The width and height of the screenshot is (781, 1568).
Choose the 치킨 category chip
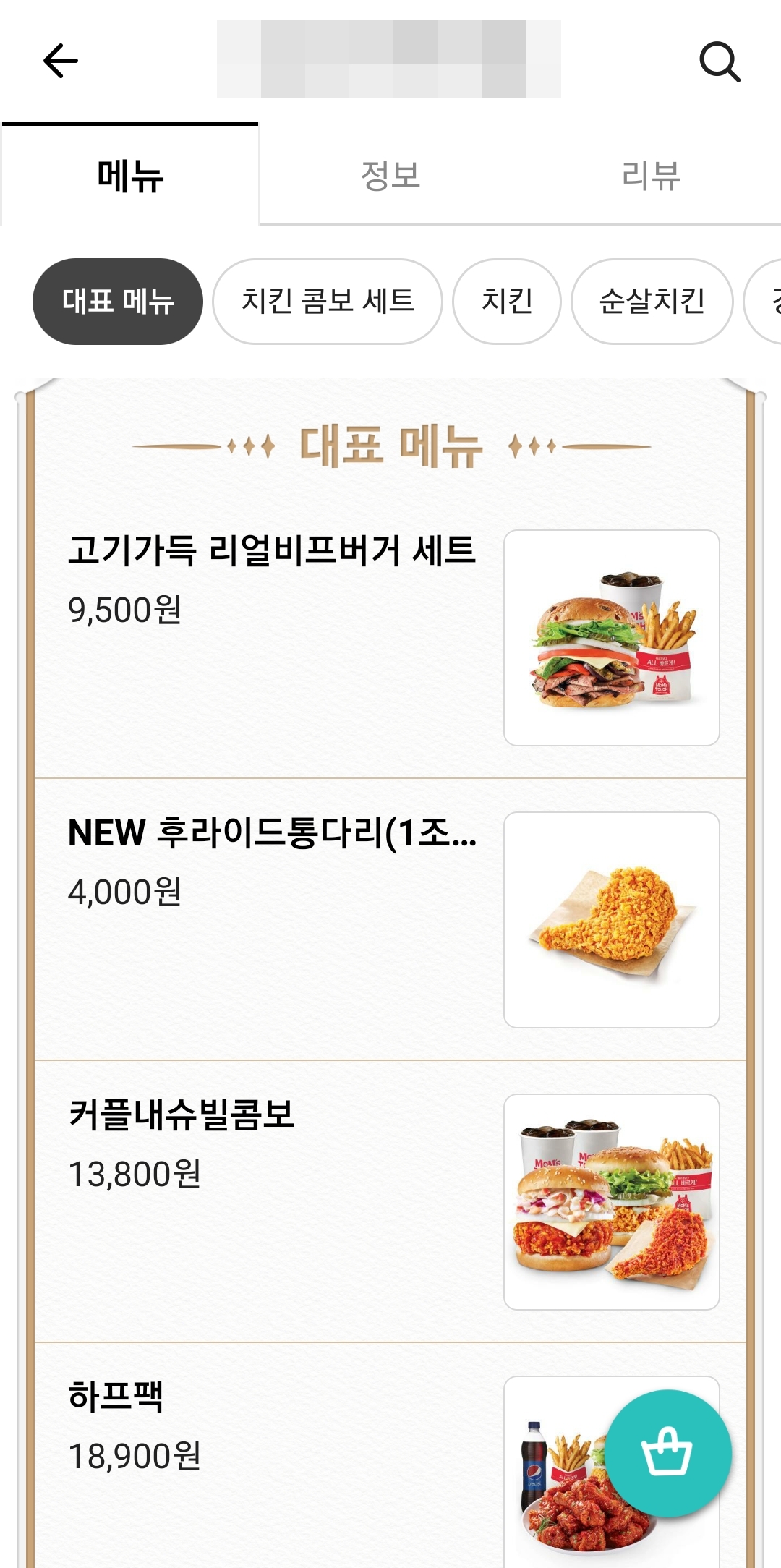pos(507,302)
